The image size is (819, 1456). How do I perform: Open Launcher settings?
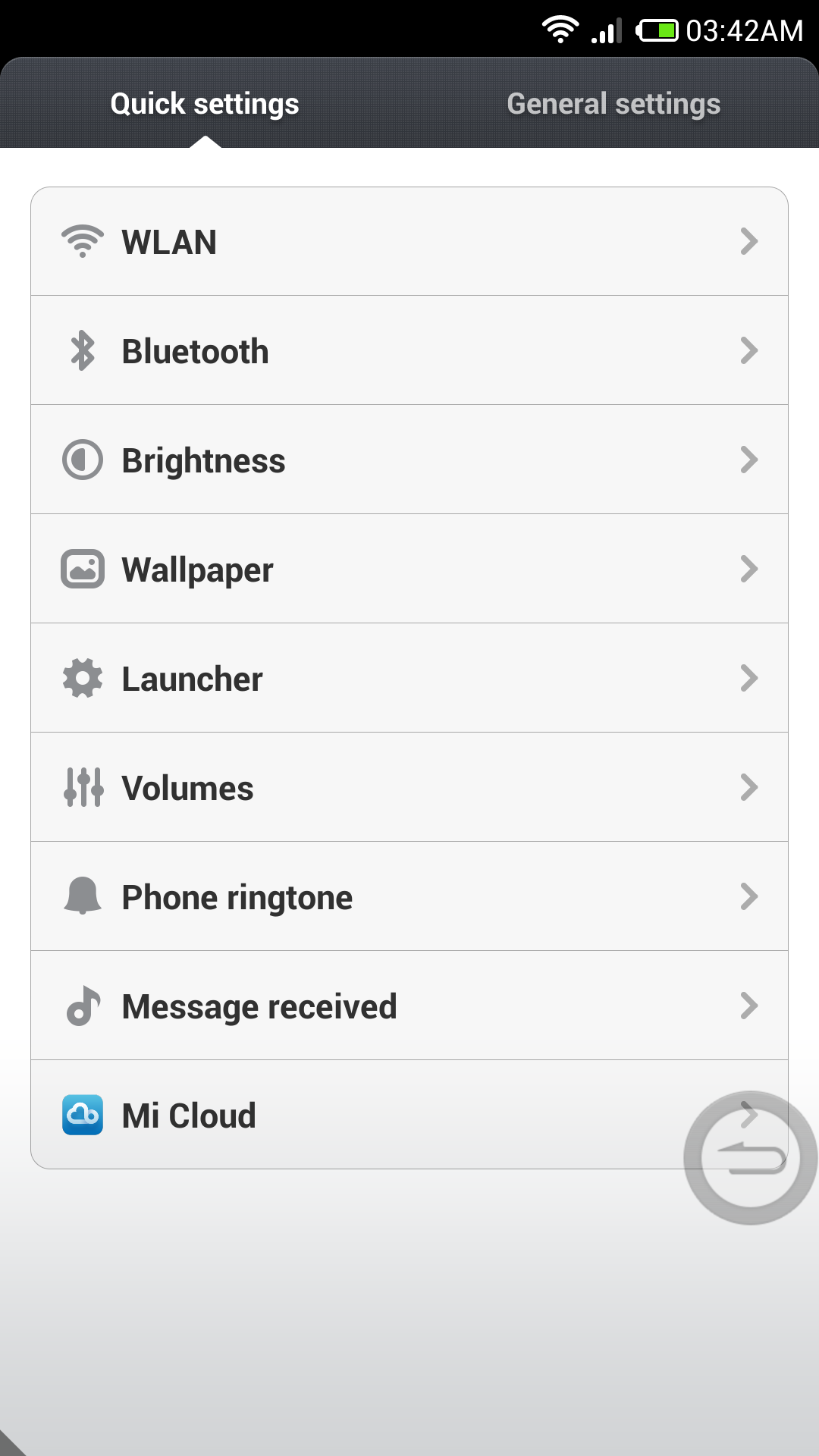click(x=409, y=678)
